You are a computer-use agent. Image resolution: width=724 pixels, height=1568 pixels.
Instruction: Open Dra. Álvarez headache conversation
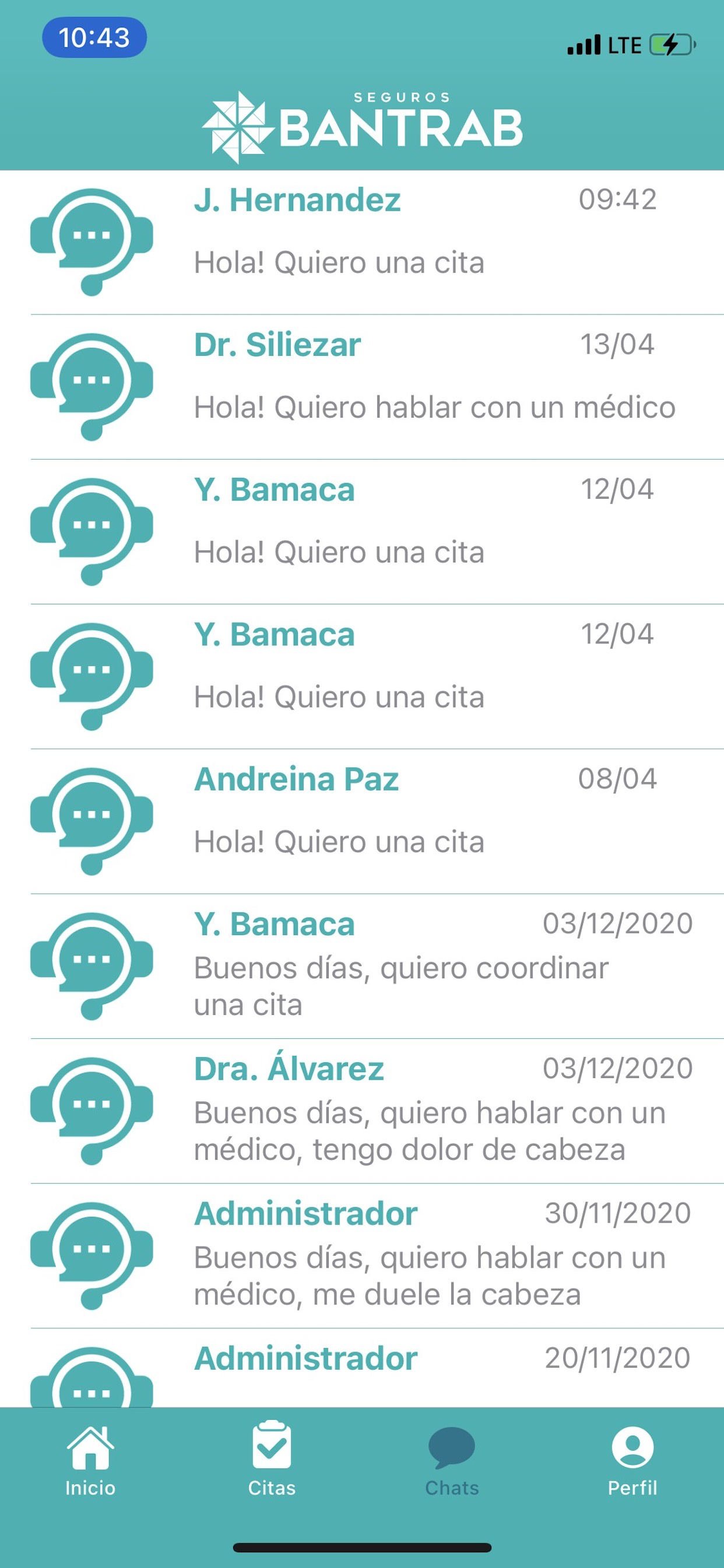[362, 1111]
